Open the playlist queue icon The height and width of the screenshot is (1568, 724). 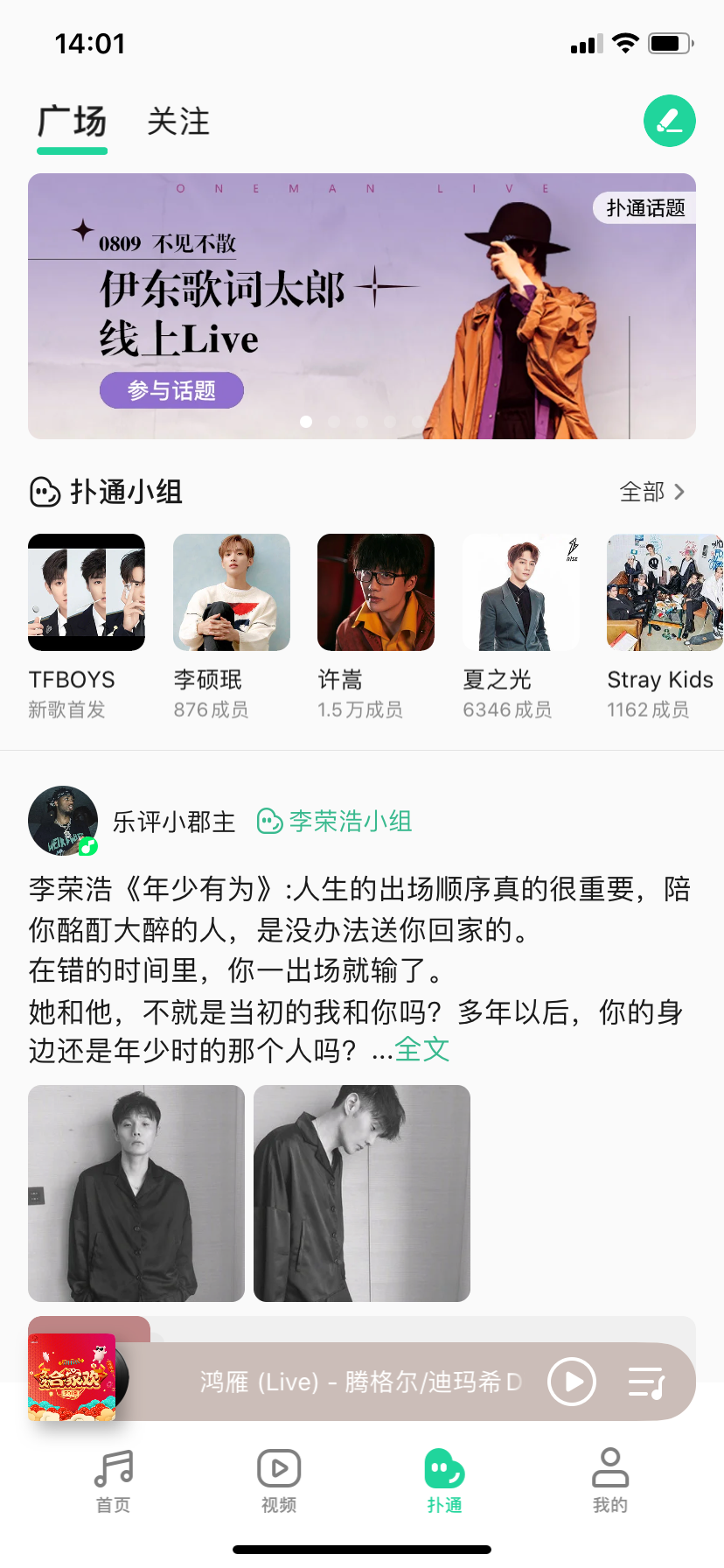pos(646,1382)
